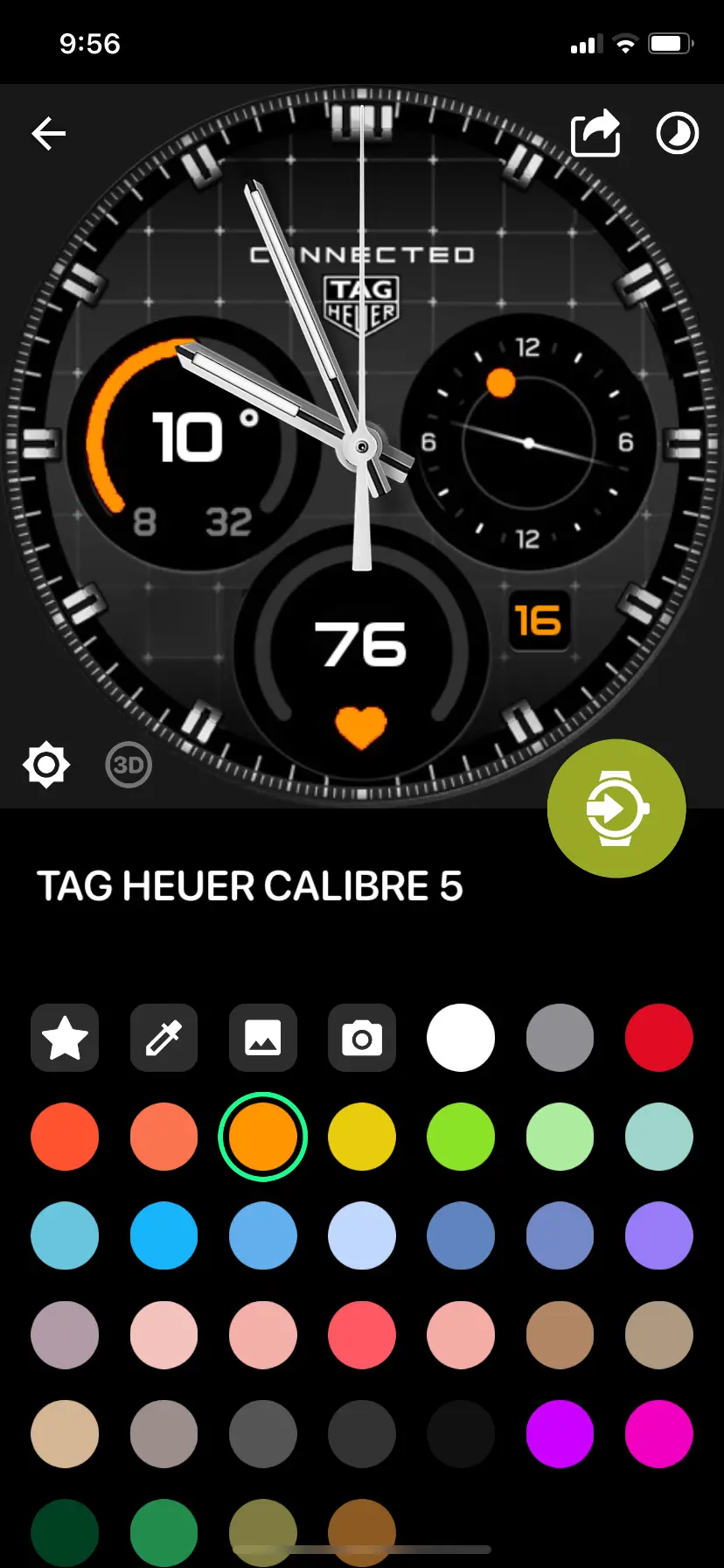Share this watch face
724x1568 pixels.
[x=595, y=134]
